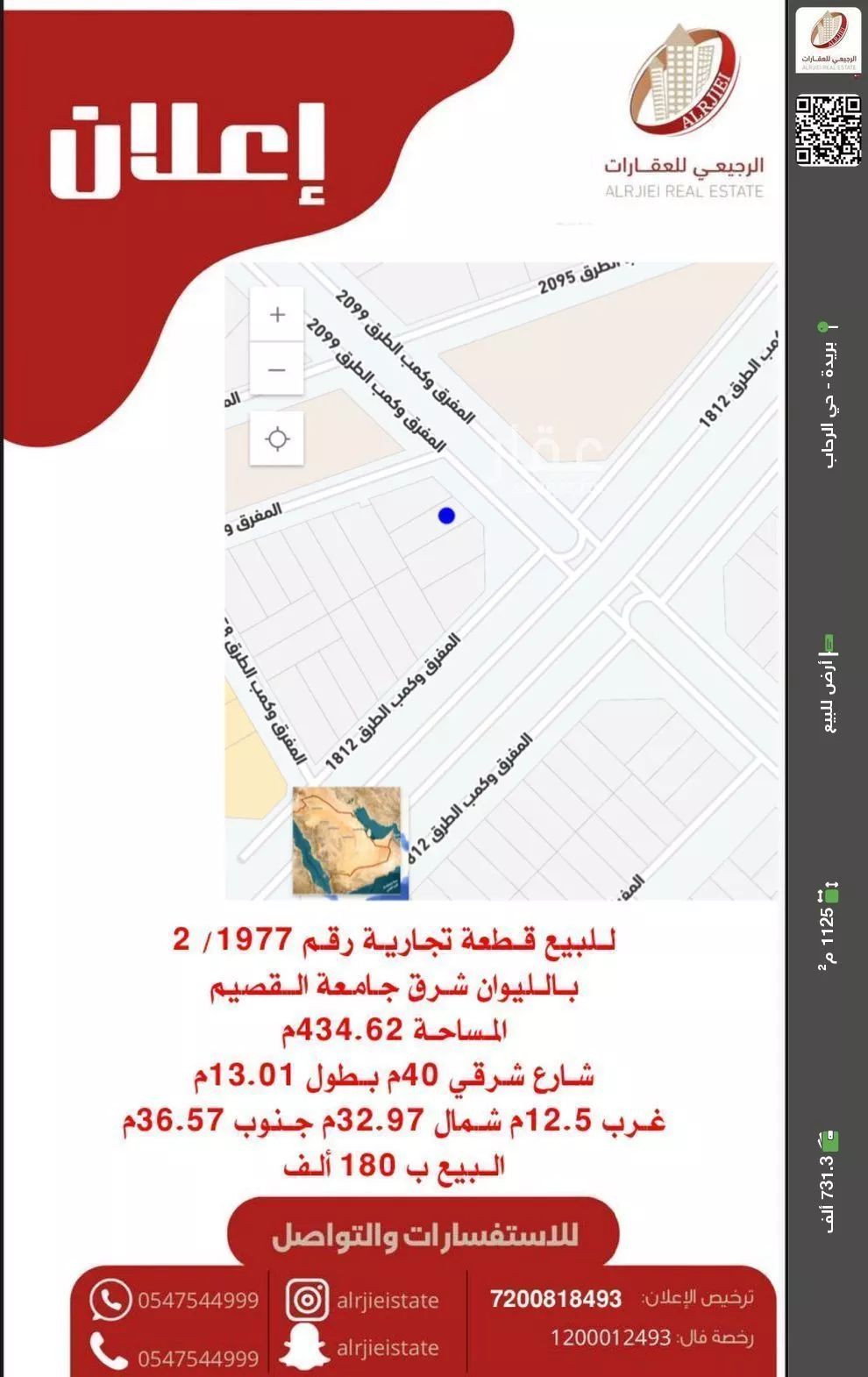Screen dimensions: 868x1377
Task: Zoom in on the map with the plus control
Action: 277,313
